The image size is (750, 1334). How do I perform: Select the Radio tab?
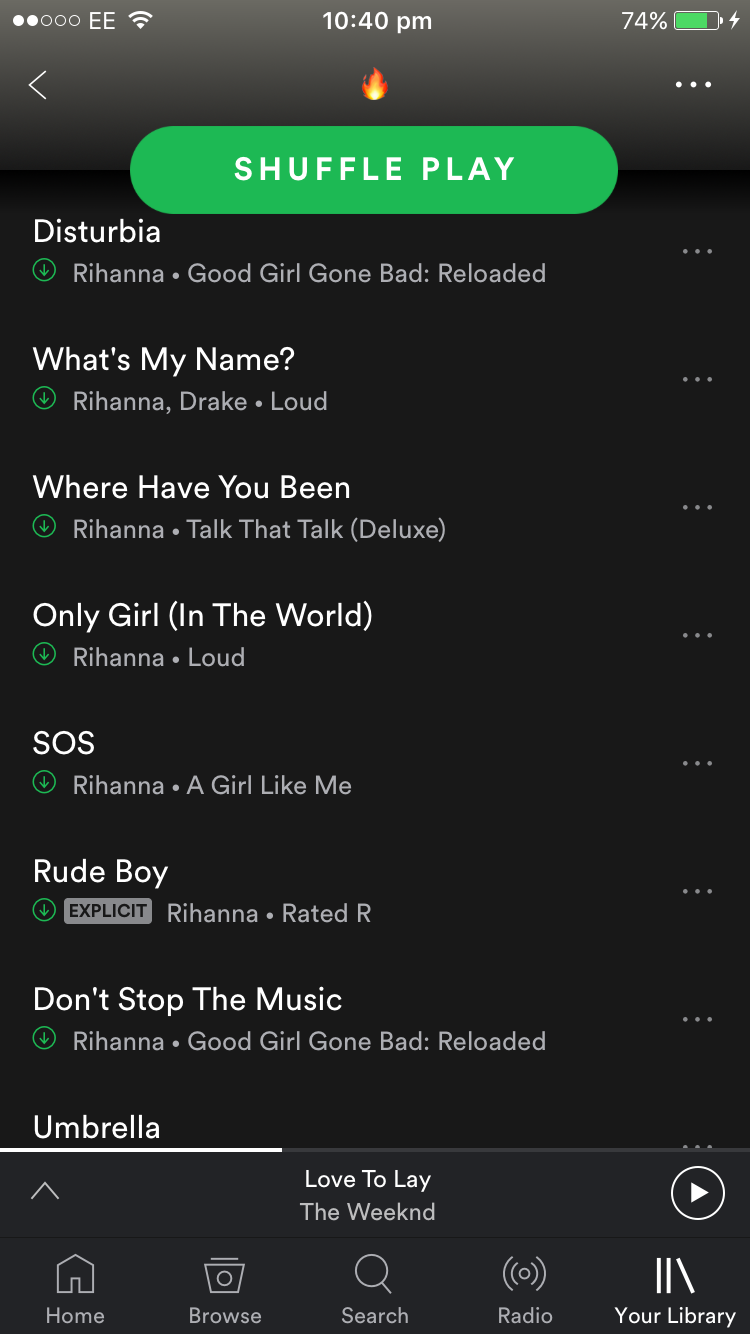point(525,1288)
